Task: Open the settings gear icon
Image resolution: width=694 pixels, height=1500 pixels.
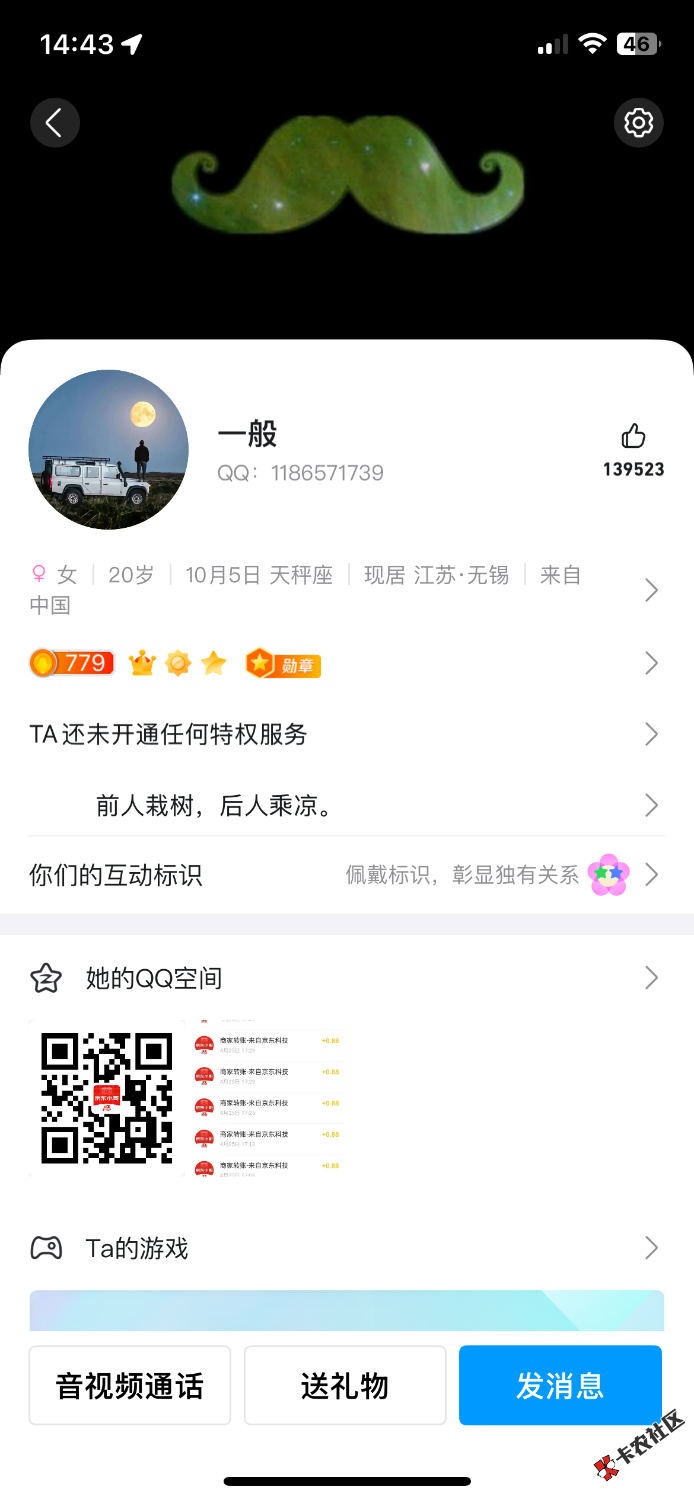Action: coord(638,123)
